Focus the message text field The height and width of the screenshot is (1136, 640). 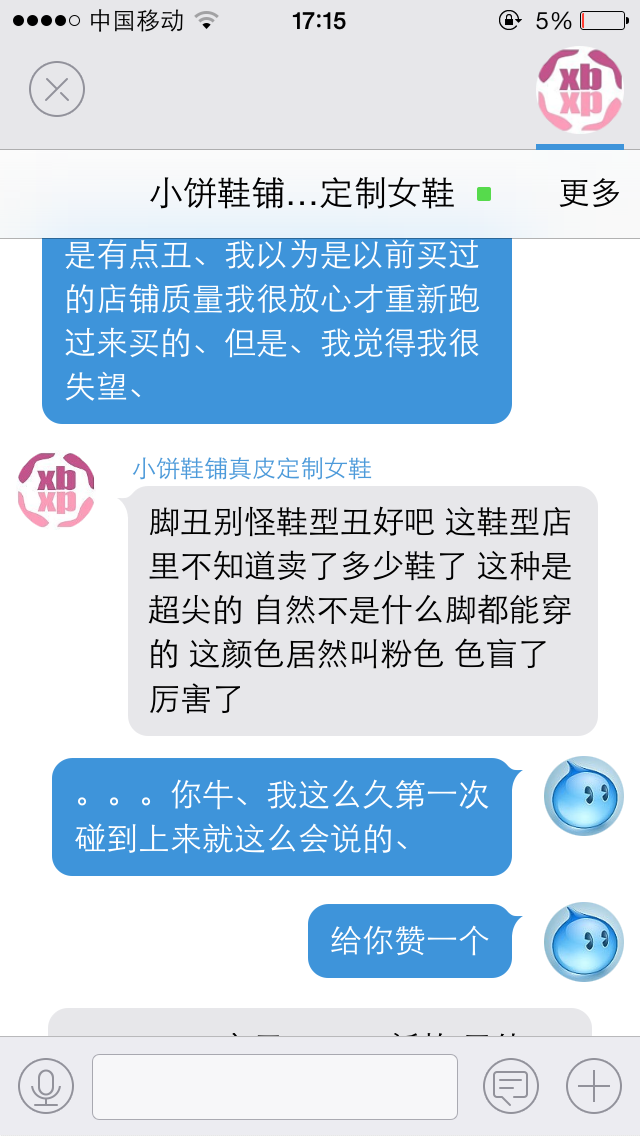pos(275,1086)
